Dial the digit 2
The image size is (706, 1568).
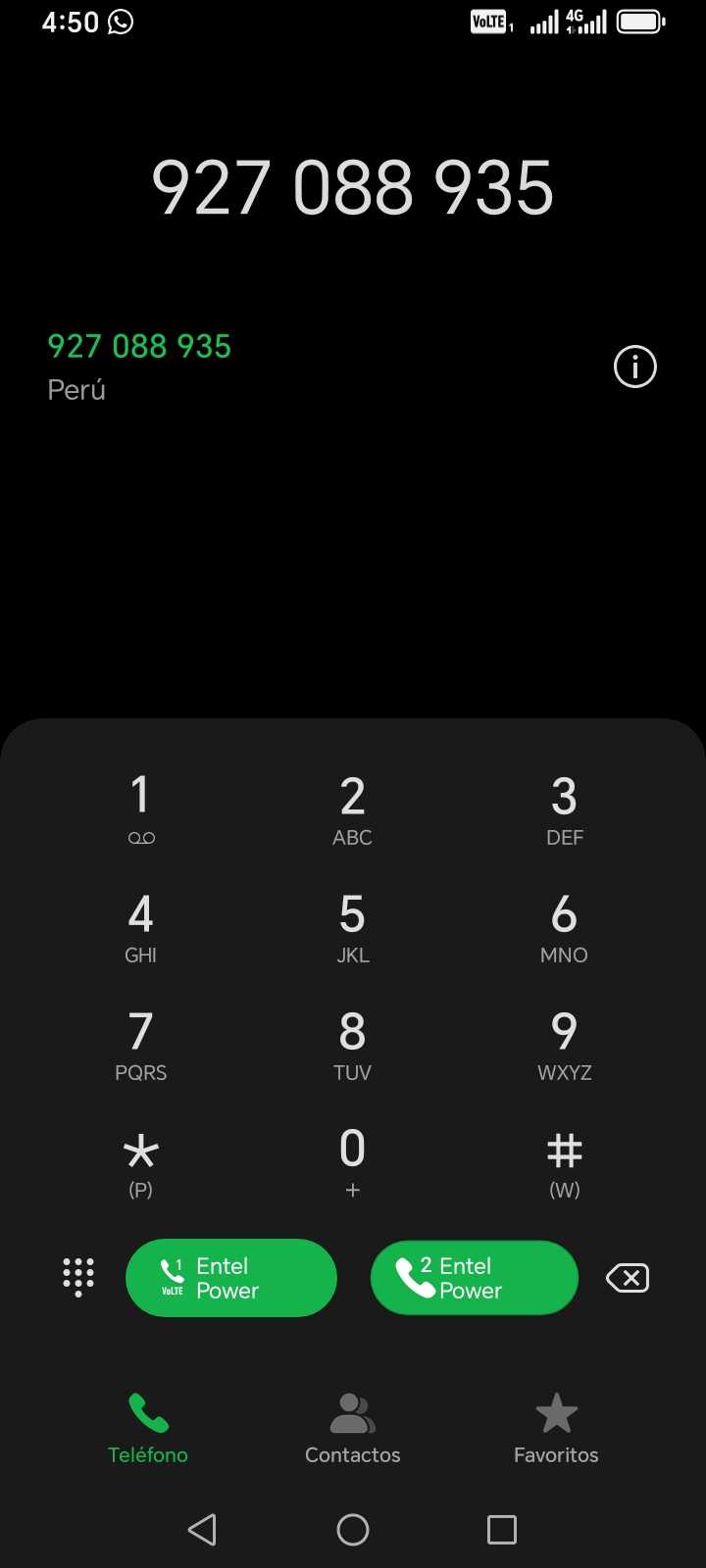tap(353, 808)
